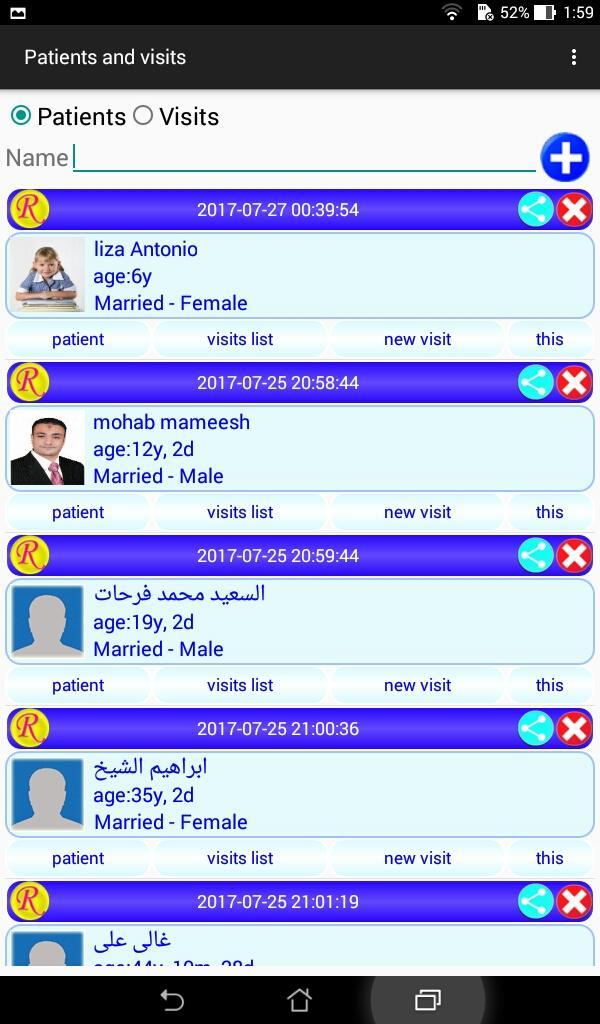Delete the 2017-07-25 21:01:19 record
Screen dimensions: 600x1024
(x=574, y=902)
